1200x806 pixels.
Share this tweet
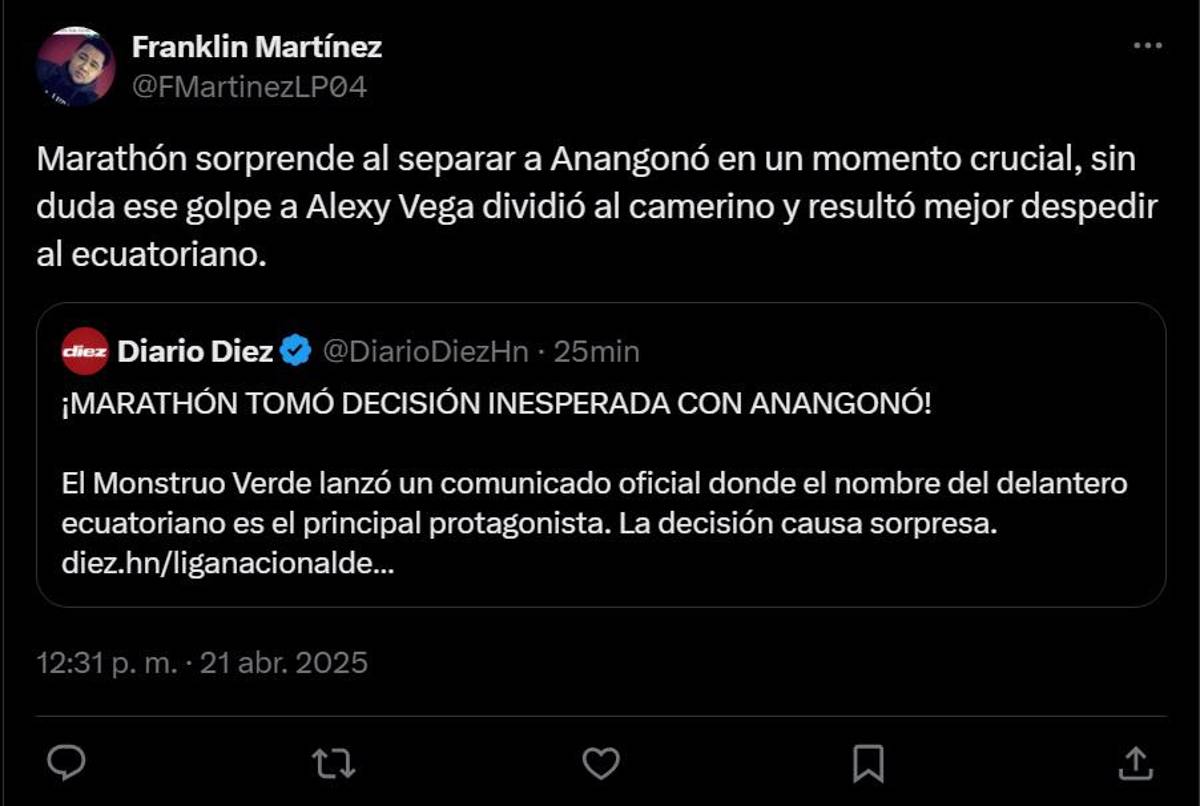pos(1135,764)
